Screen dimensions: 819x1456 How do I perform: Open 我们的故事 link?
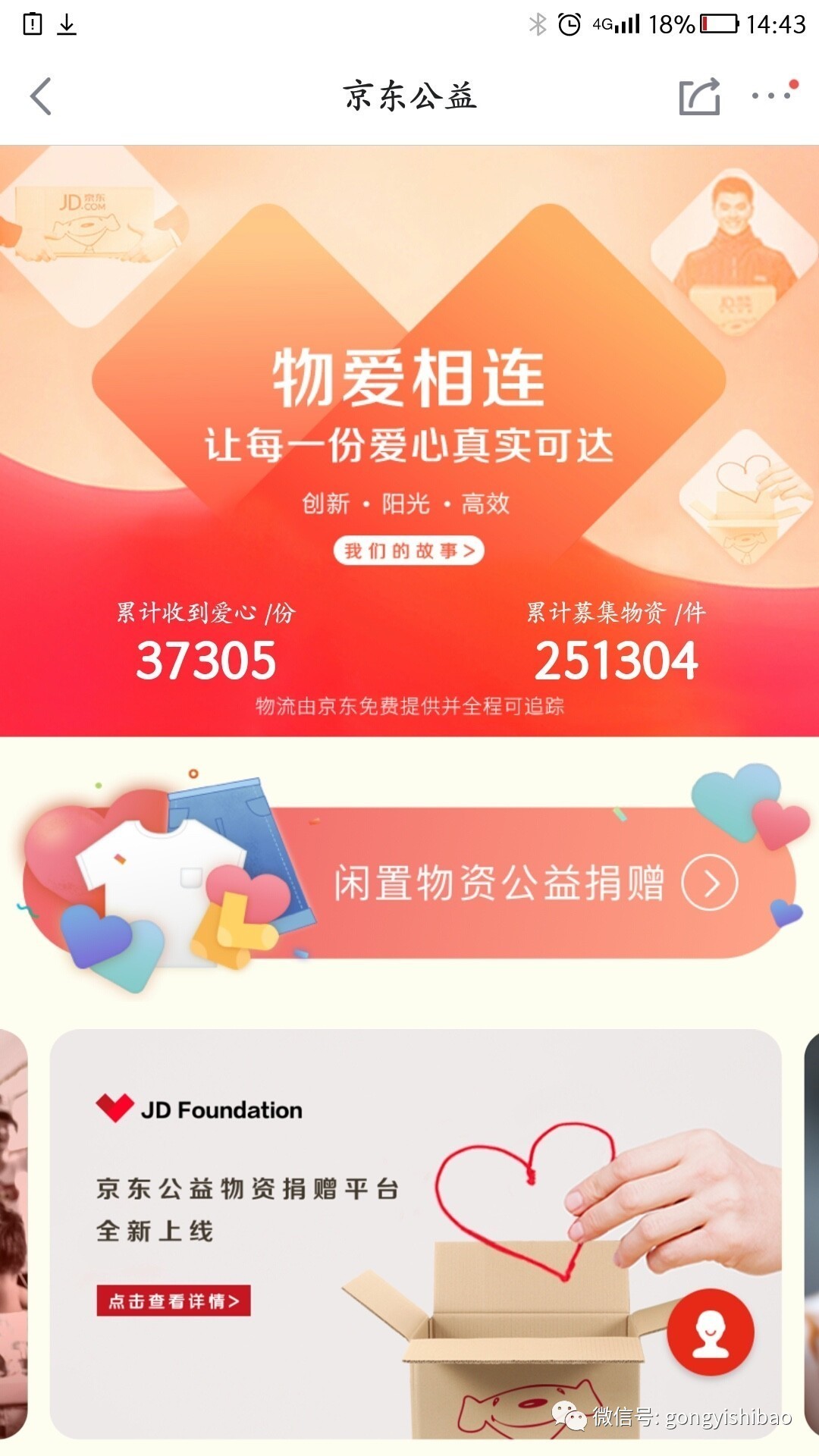409,551
